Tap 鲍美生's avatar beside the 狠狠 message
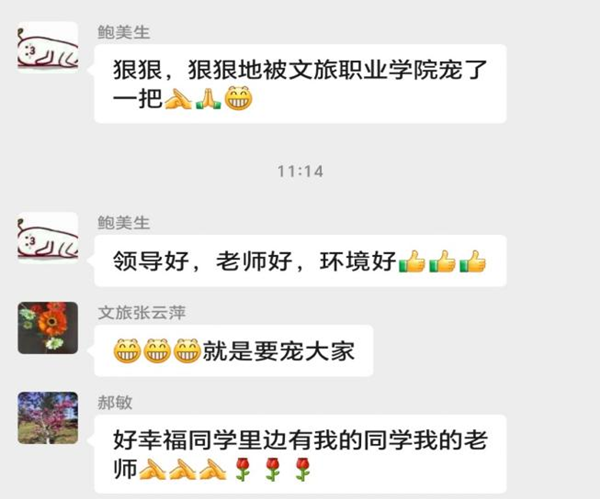 48,48
